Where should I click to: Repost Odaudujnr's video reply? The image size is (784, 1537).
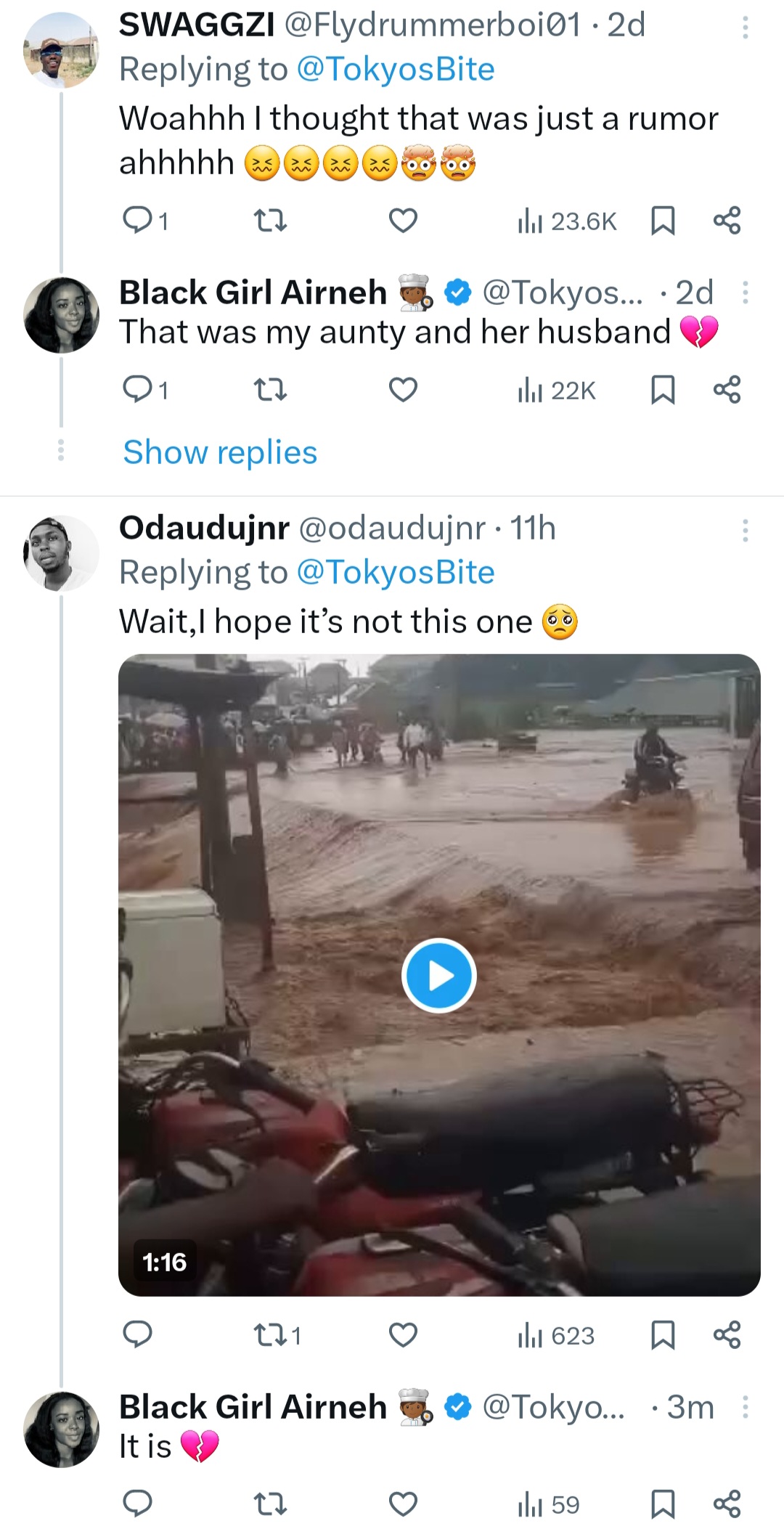coord(269,1334)
